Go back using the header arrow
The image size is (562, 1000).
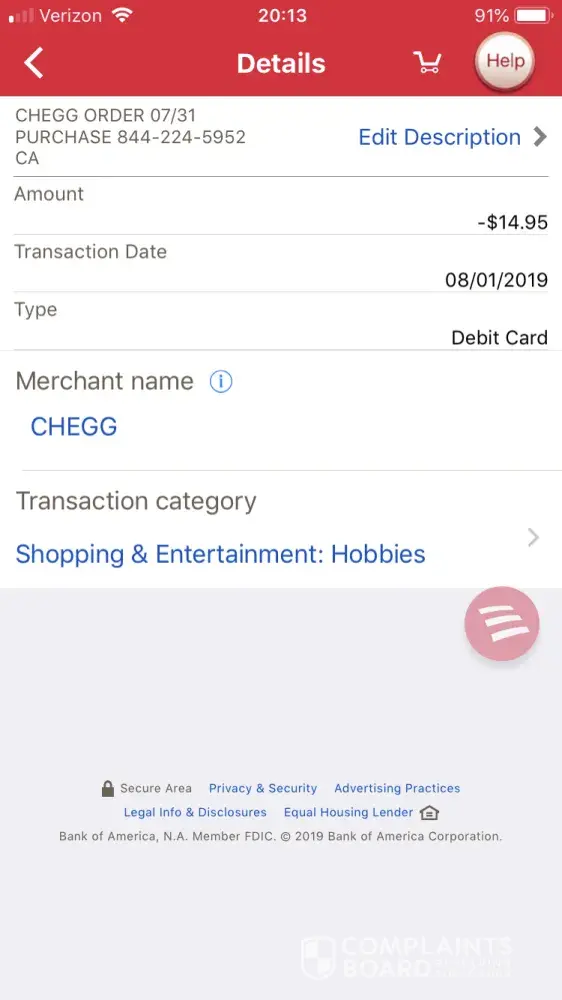[34, 63]
